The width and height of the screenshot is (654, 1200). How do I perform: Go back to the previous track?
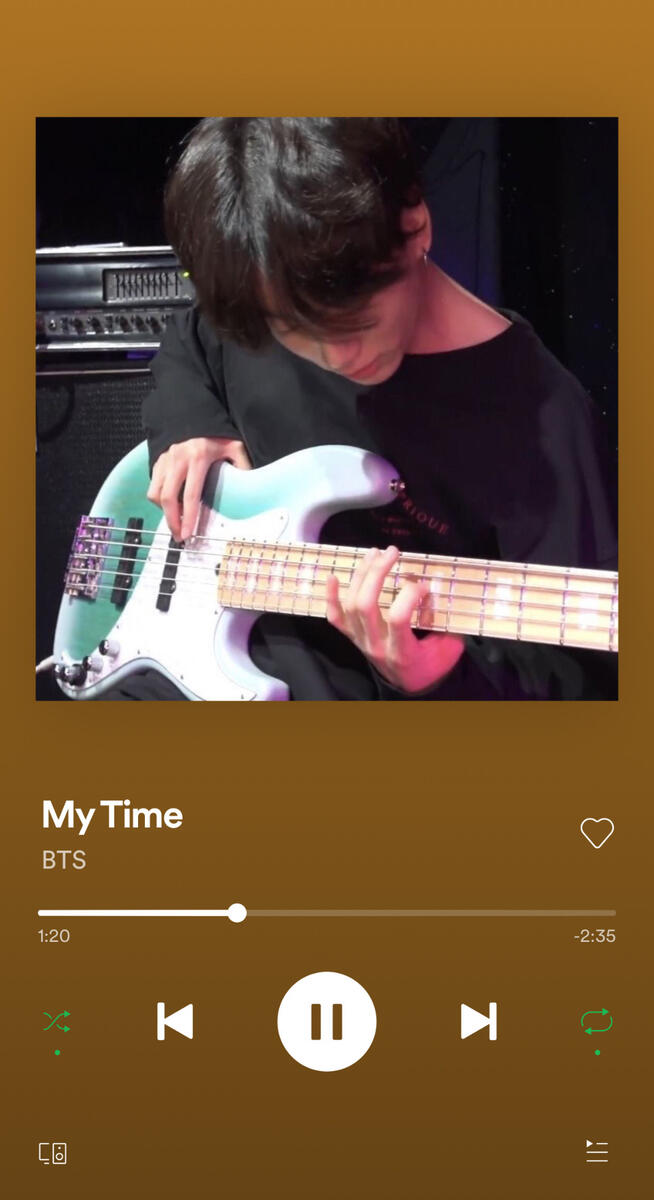coord(175,1021)
